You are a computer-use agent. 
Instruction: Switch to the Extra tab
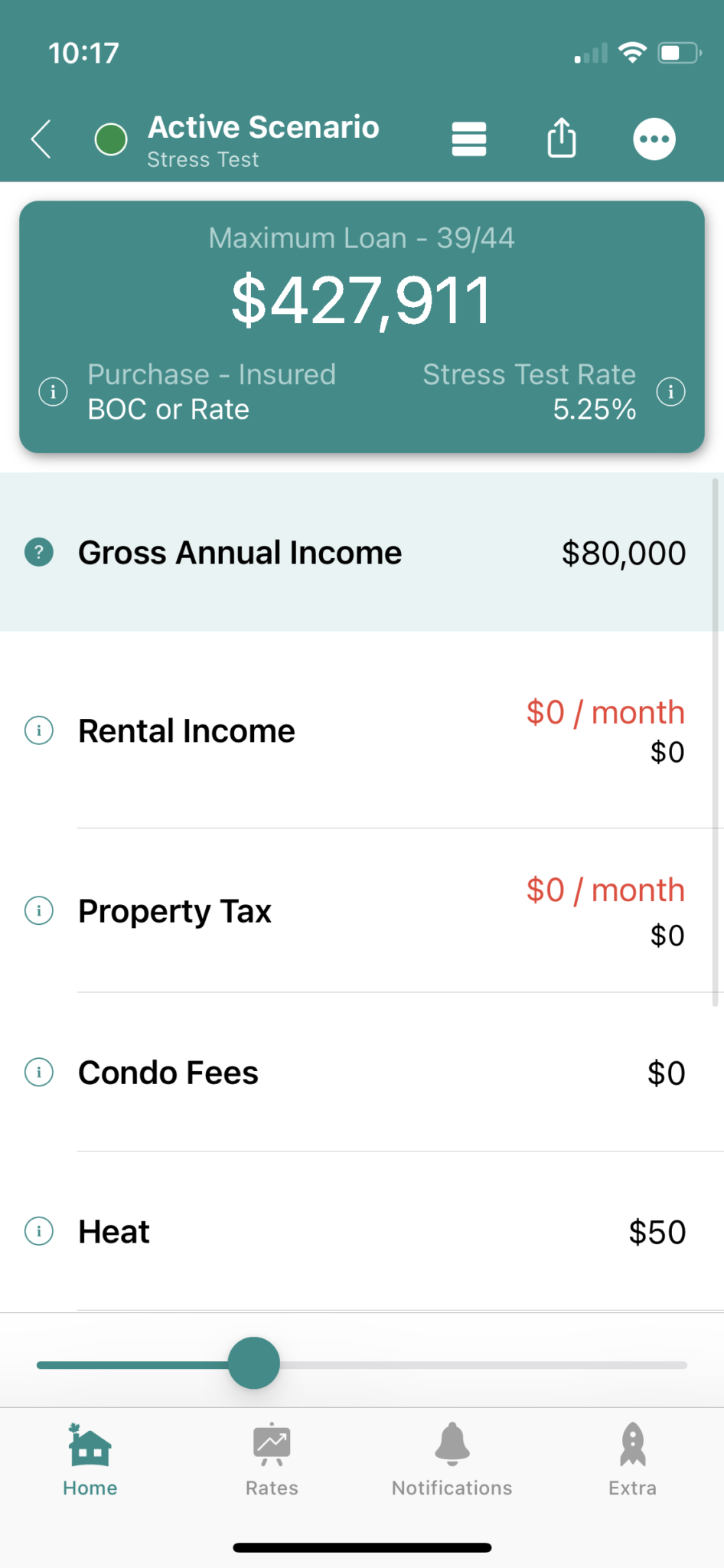633,1460
